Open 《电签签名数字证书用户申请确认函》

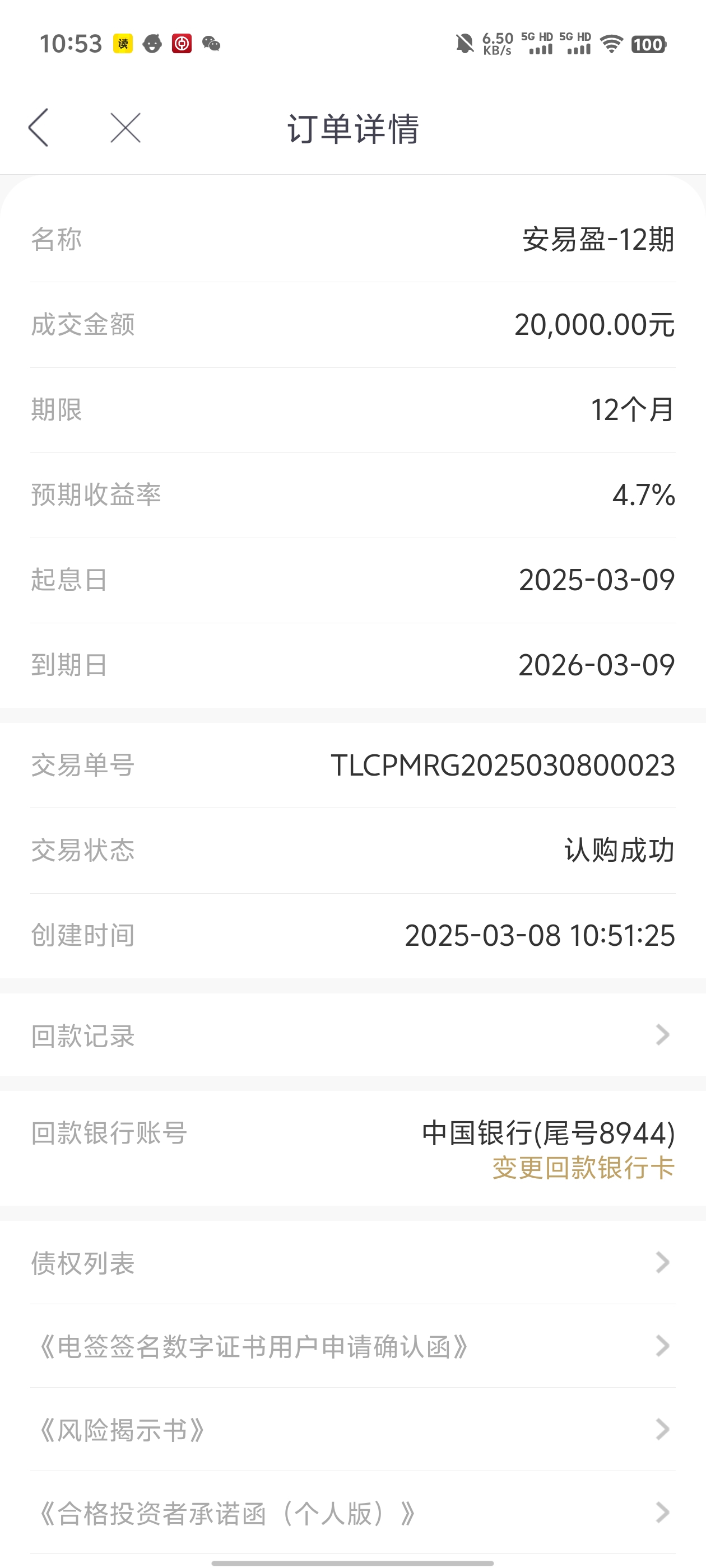[352, 1346]
